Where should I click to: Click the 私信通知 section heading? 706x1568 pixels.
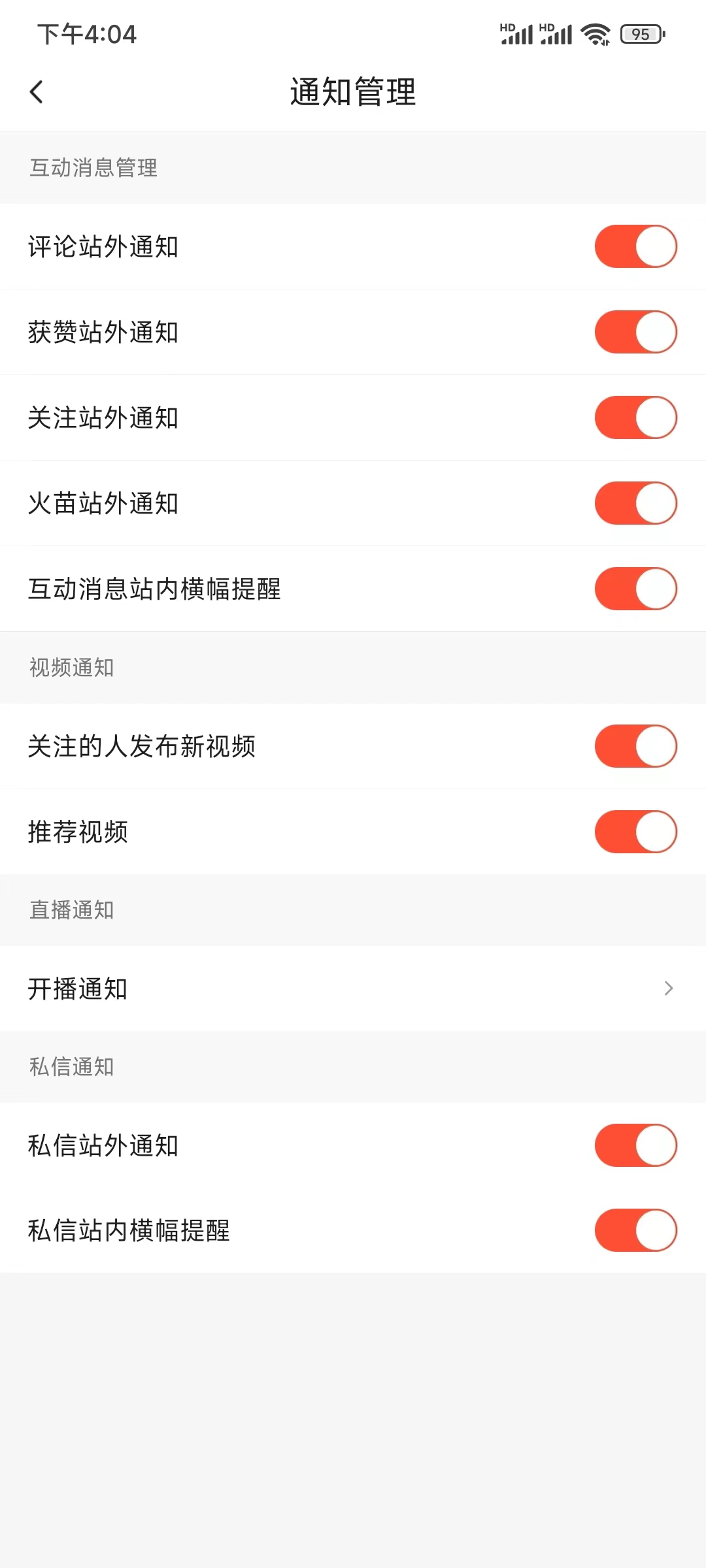(x=71, y=1067)
